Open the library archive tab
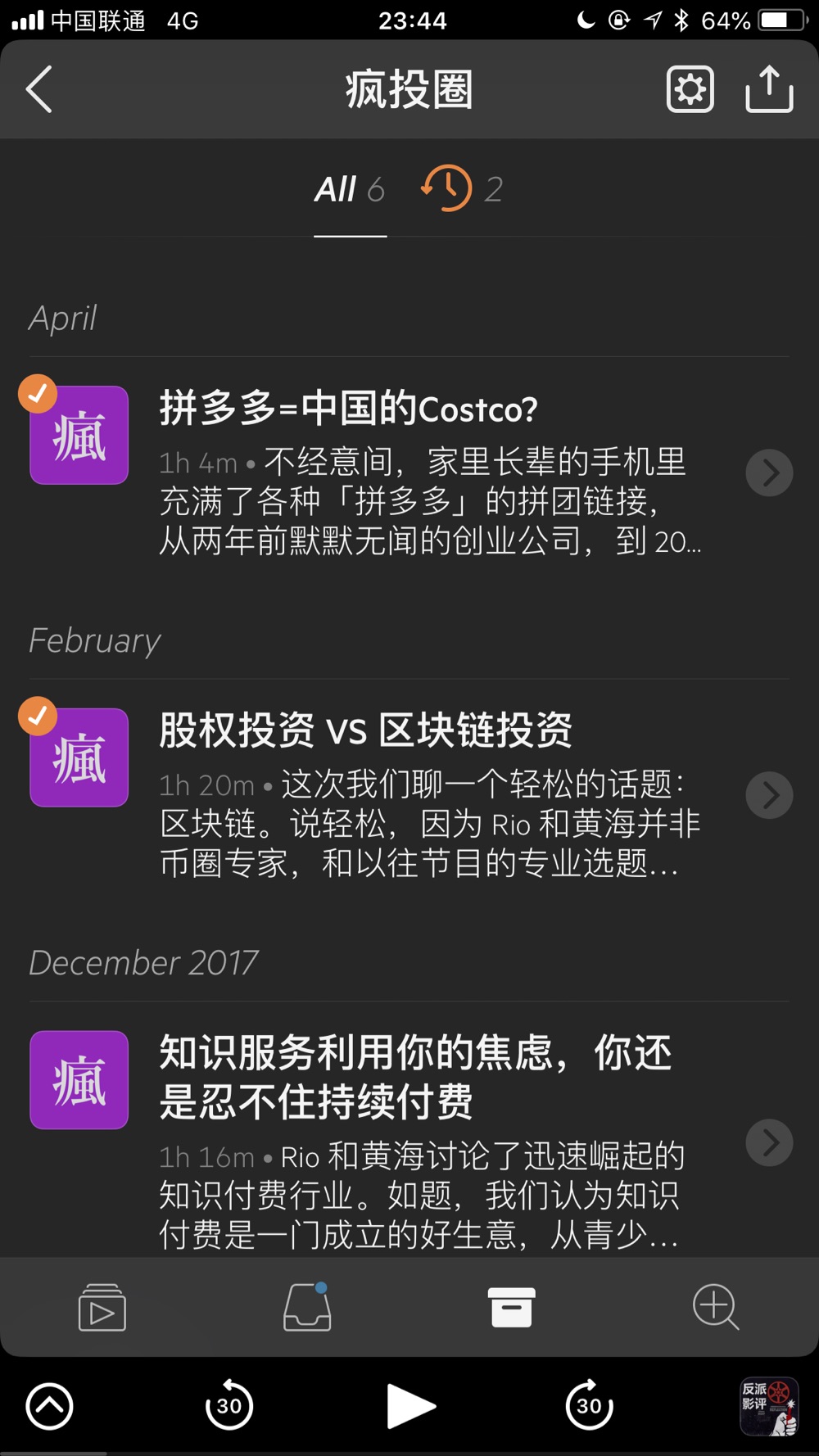This screenshot has width=819, height=1456. (x=511, y=1307)
